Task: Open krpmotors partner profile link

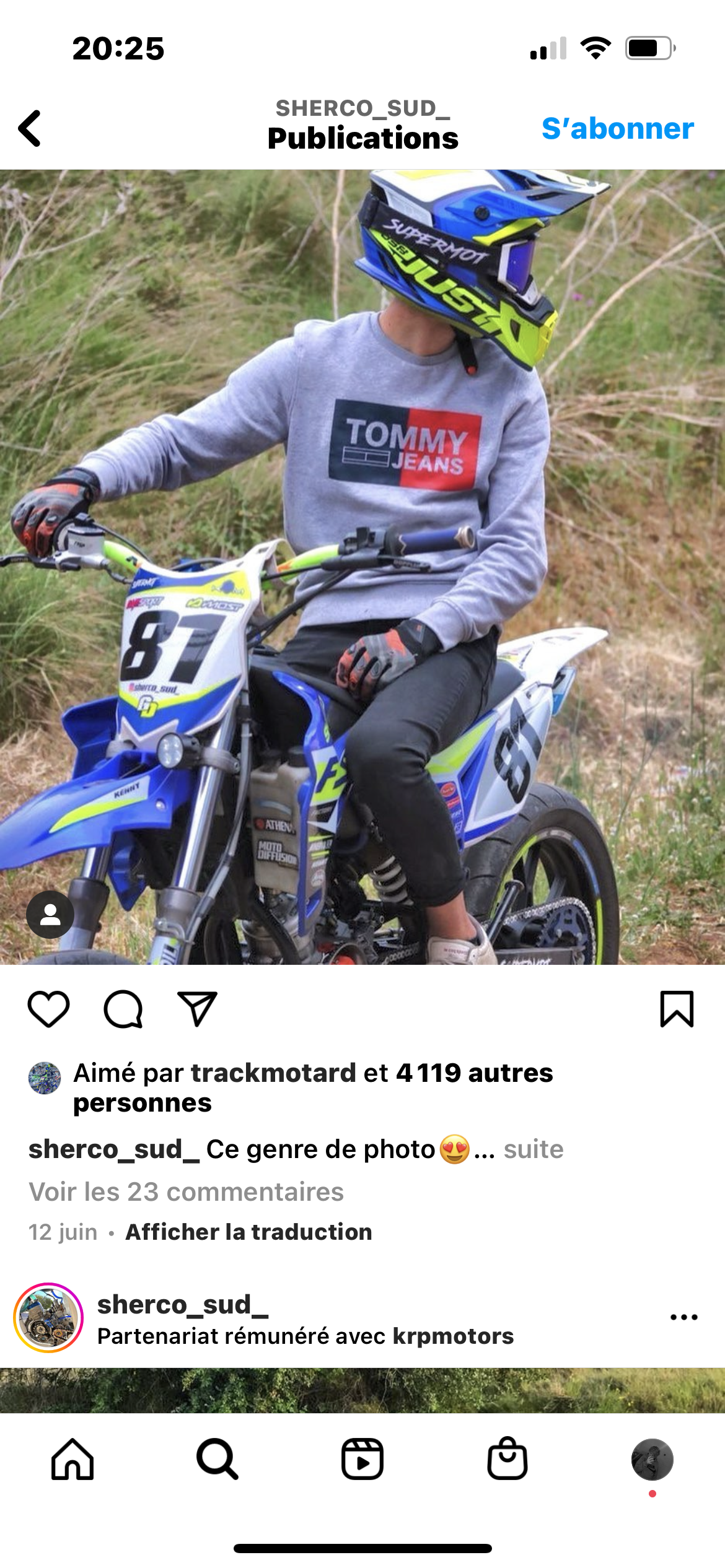Action: [453, 1336]
